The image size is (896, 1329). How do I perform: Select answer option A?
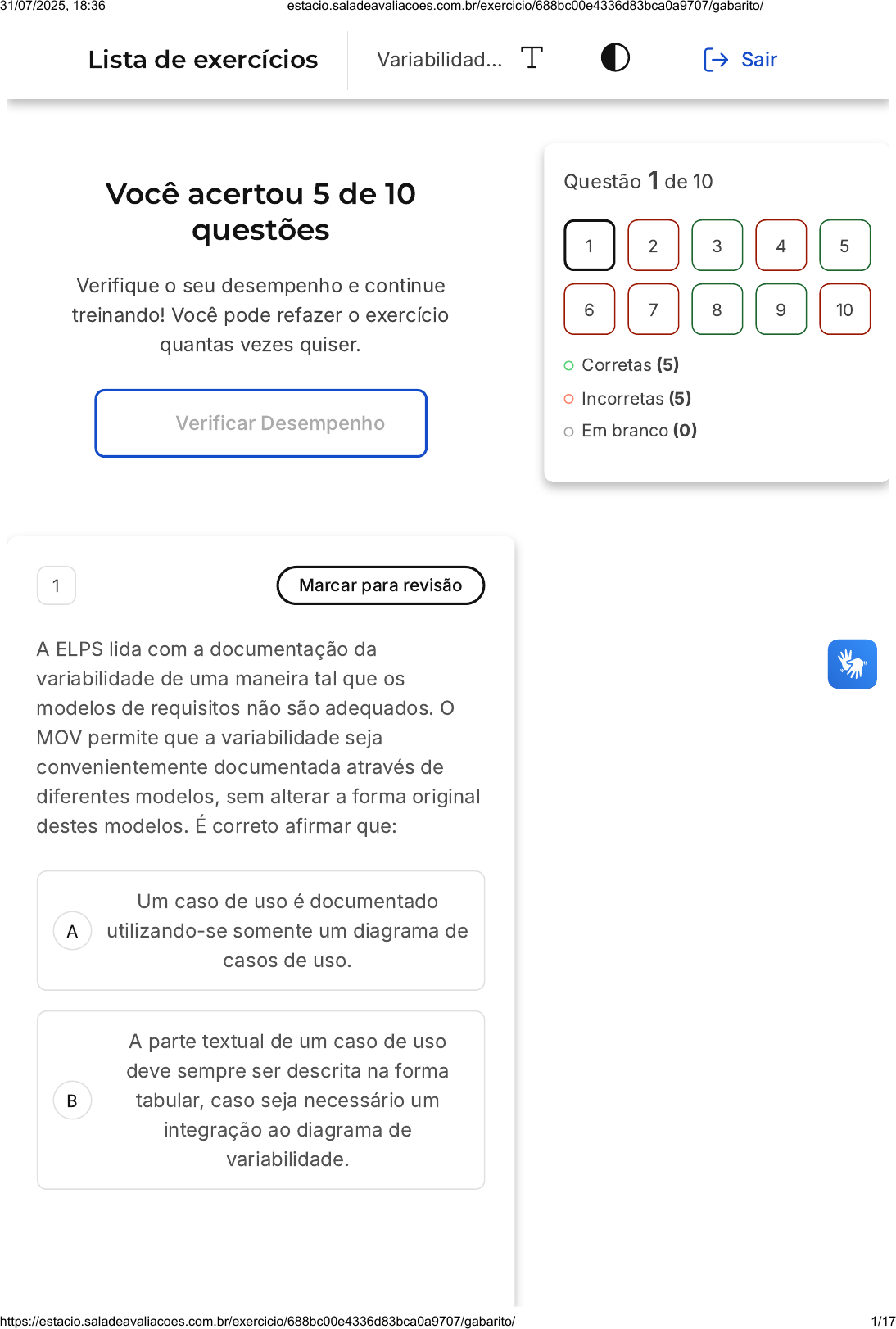(260, 931)
